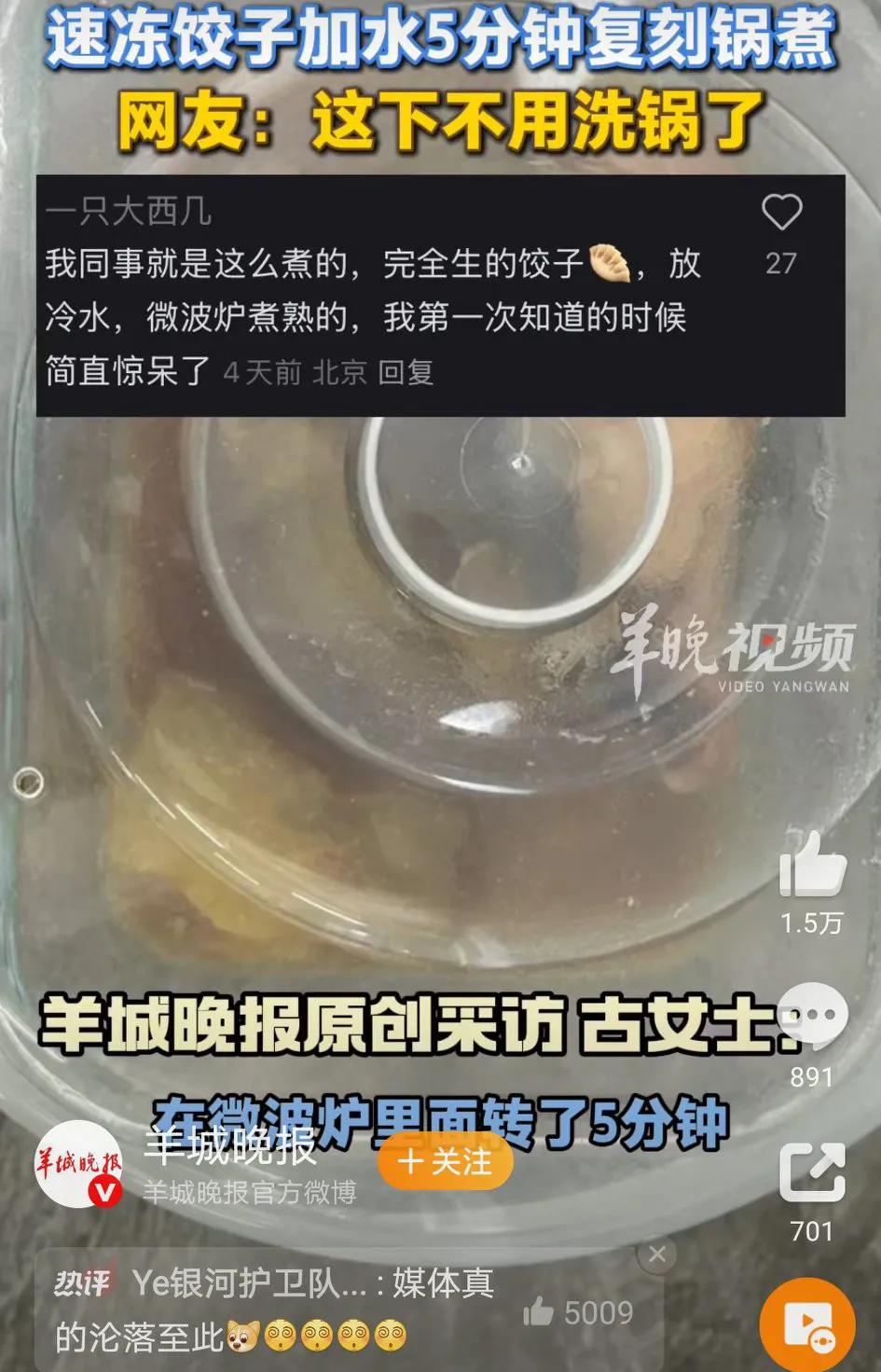Open the comments with 891 replies

812,1015
